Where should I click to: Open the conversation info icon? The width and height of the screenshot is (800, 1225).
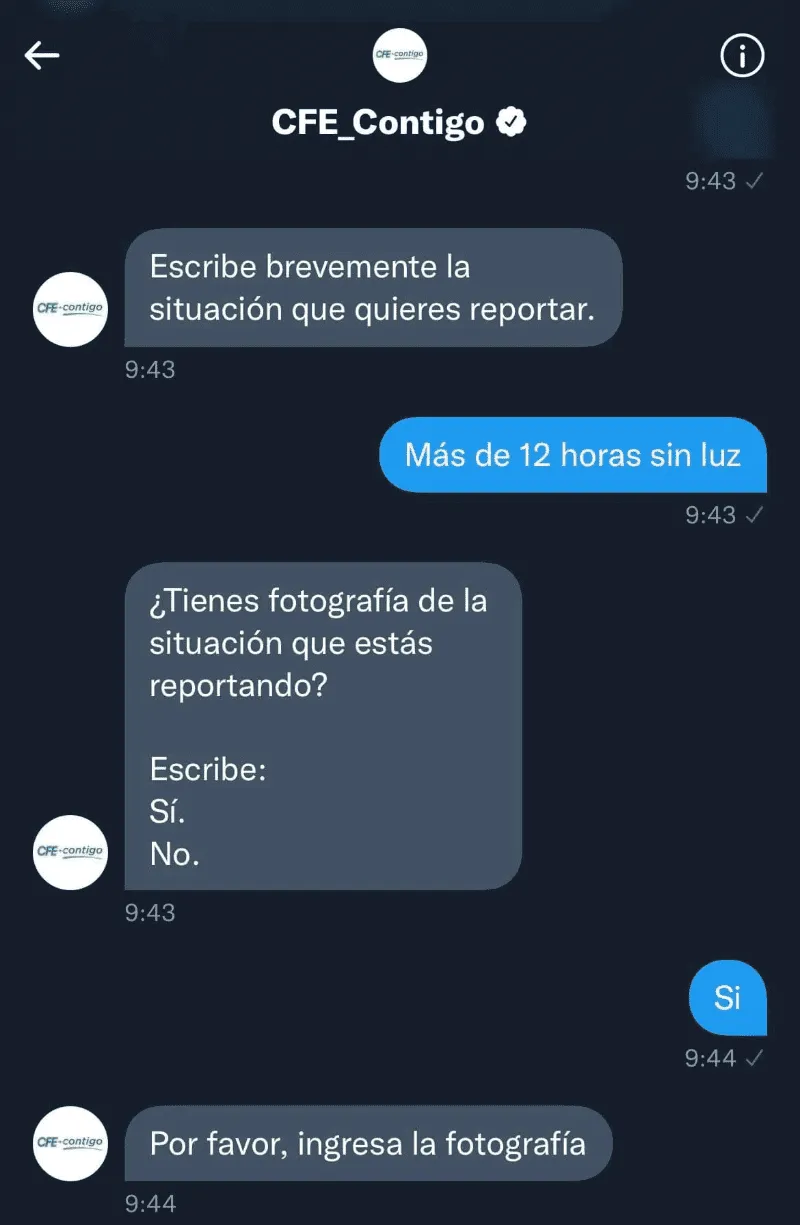point(742,58)
